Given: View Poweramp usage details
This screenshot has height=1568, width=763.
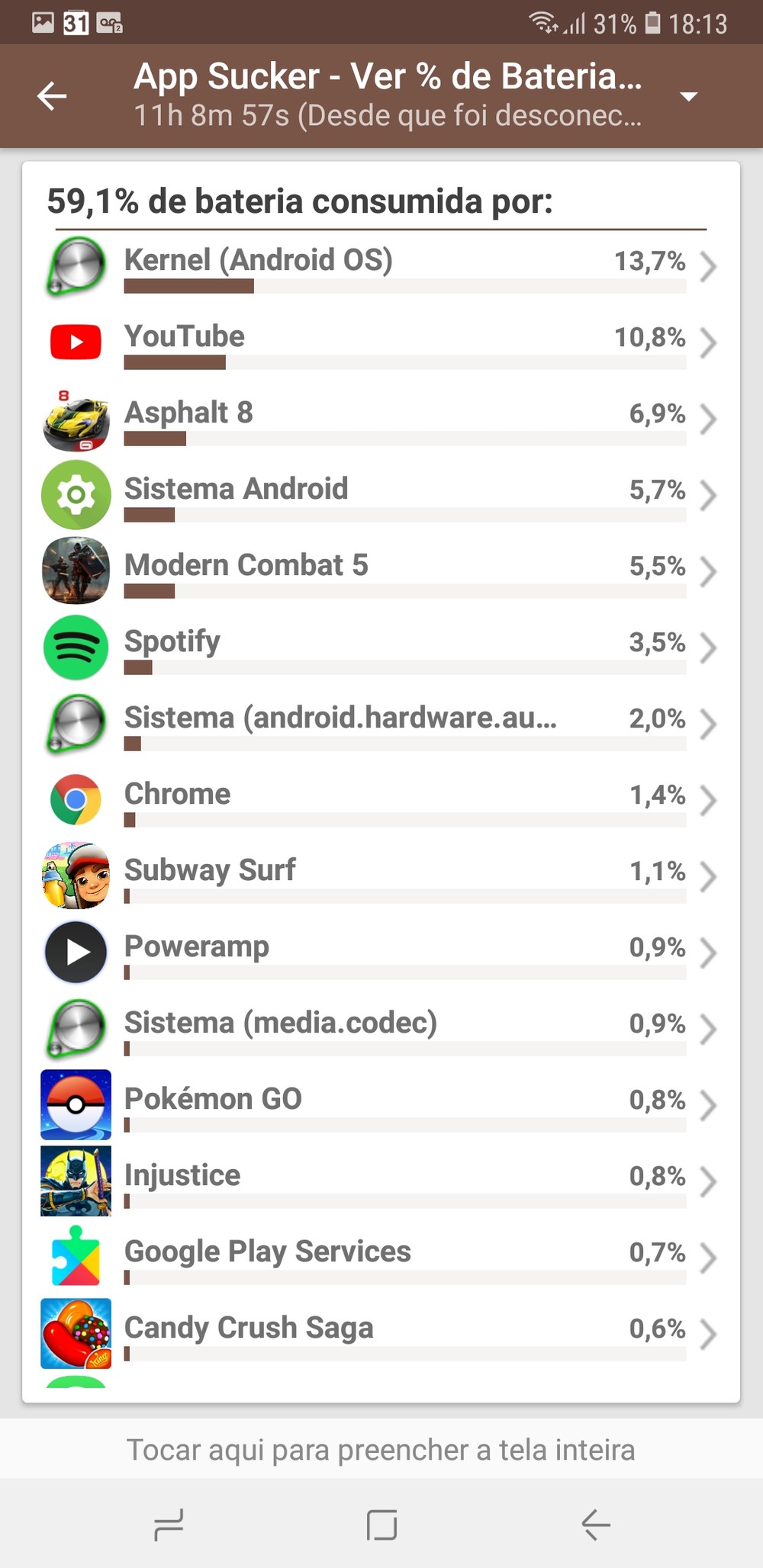Looking at the screenshot, I should (381, 953).
